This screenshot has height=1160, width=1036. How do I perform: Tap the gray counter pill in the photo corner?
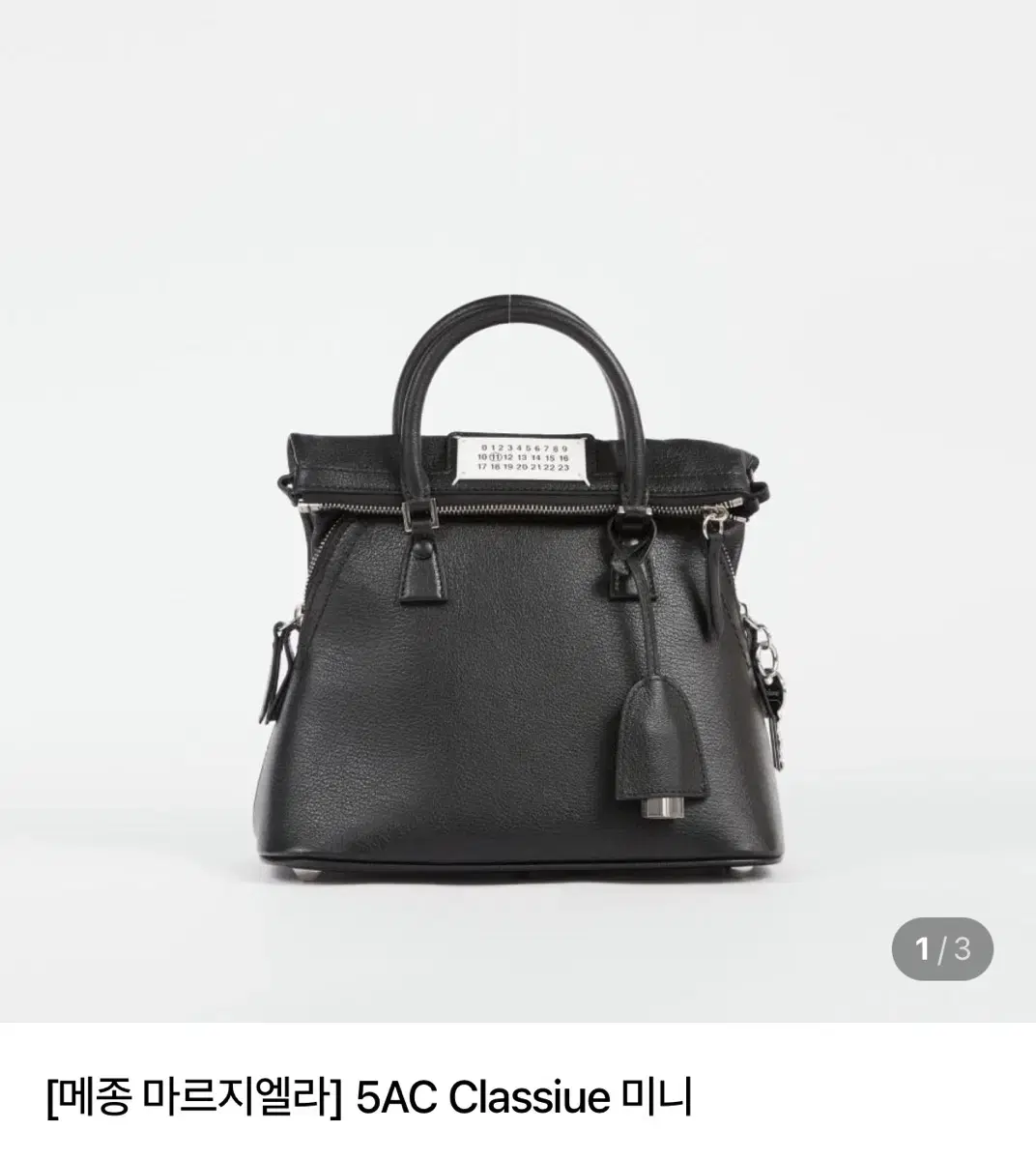coord(943,947)
